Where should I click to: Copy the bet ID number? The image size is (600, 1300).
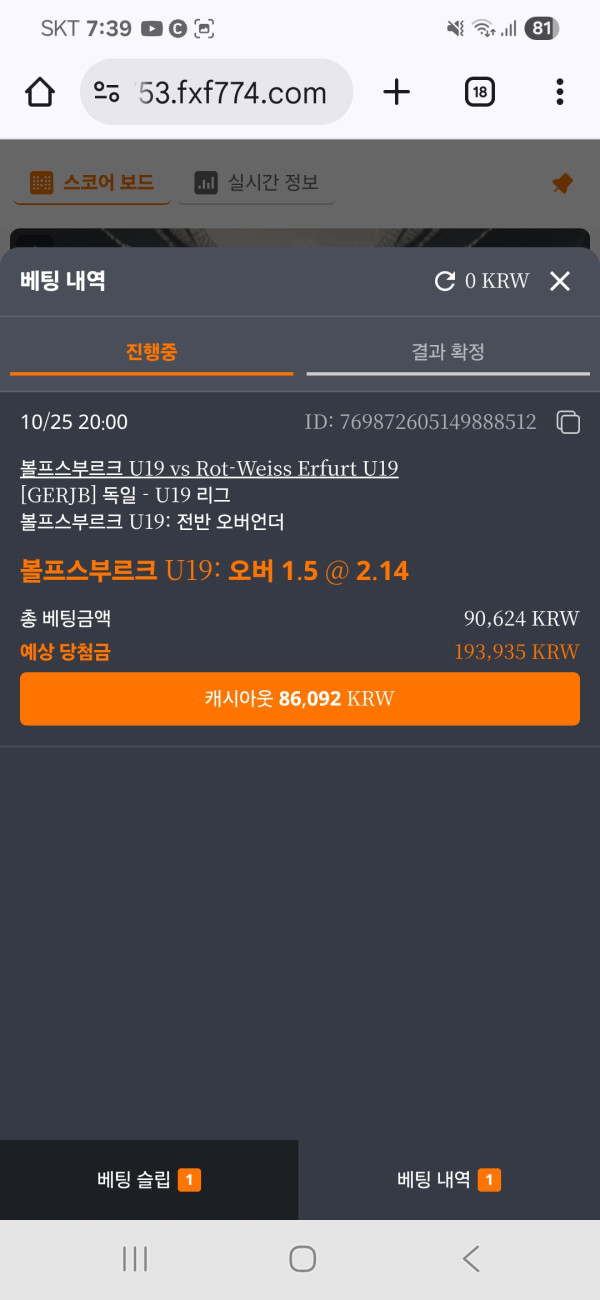pyautogui.click(x=568, y=422)
